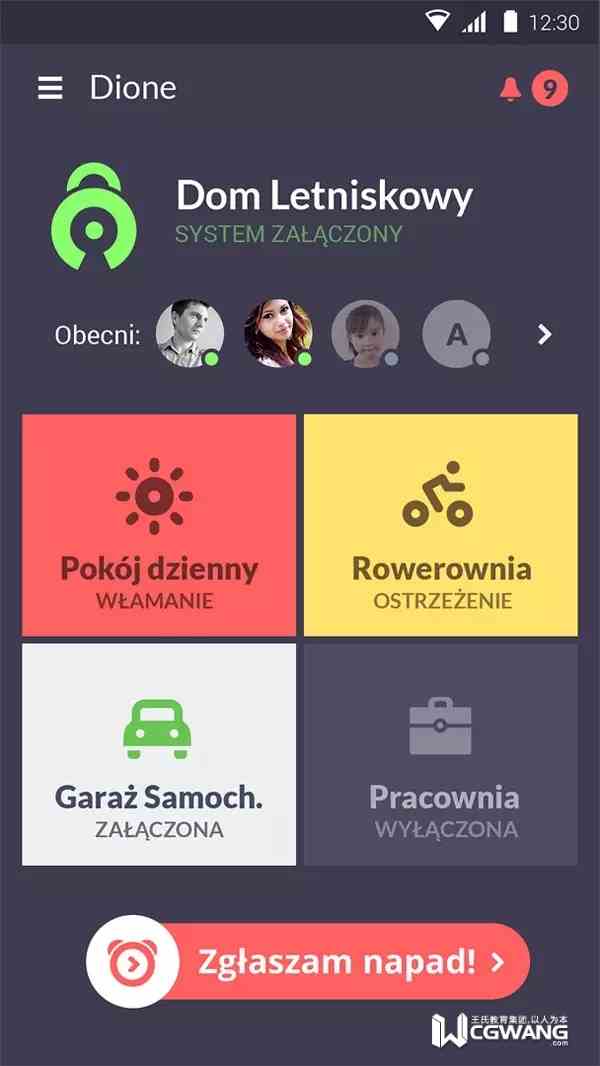Screen dimensions: 600x1066
Task: Select the avatar with letter A
Action: [456, 333]
